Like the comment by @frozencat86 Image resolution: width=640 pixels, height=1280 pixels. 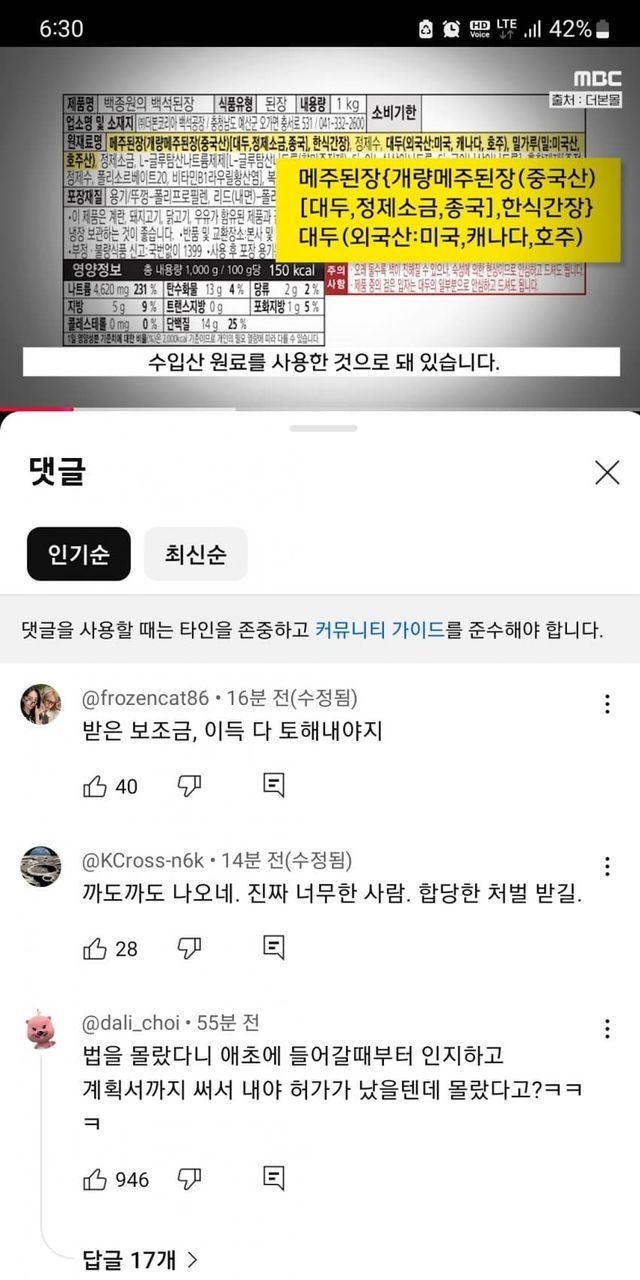[95, 786]
